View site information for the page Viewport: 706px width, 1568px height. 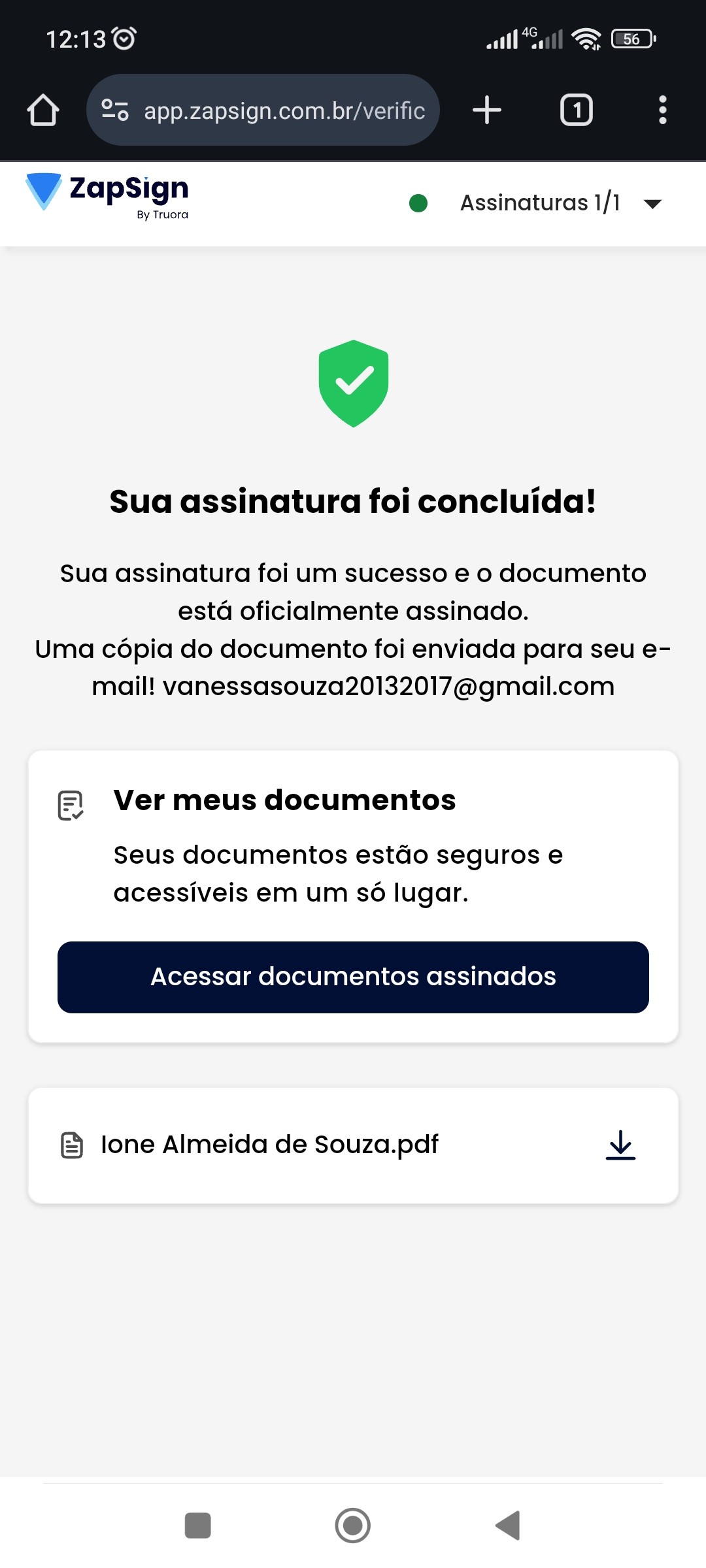pos(115,110)
